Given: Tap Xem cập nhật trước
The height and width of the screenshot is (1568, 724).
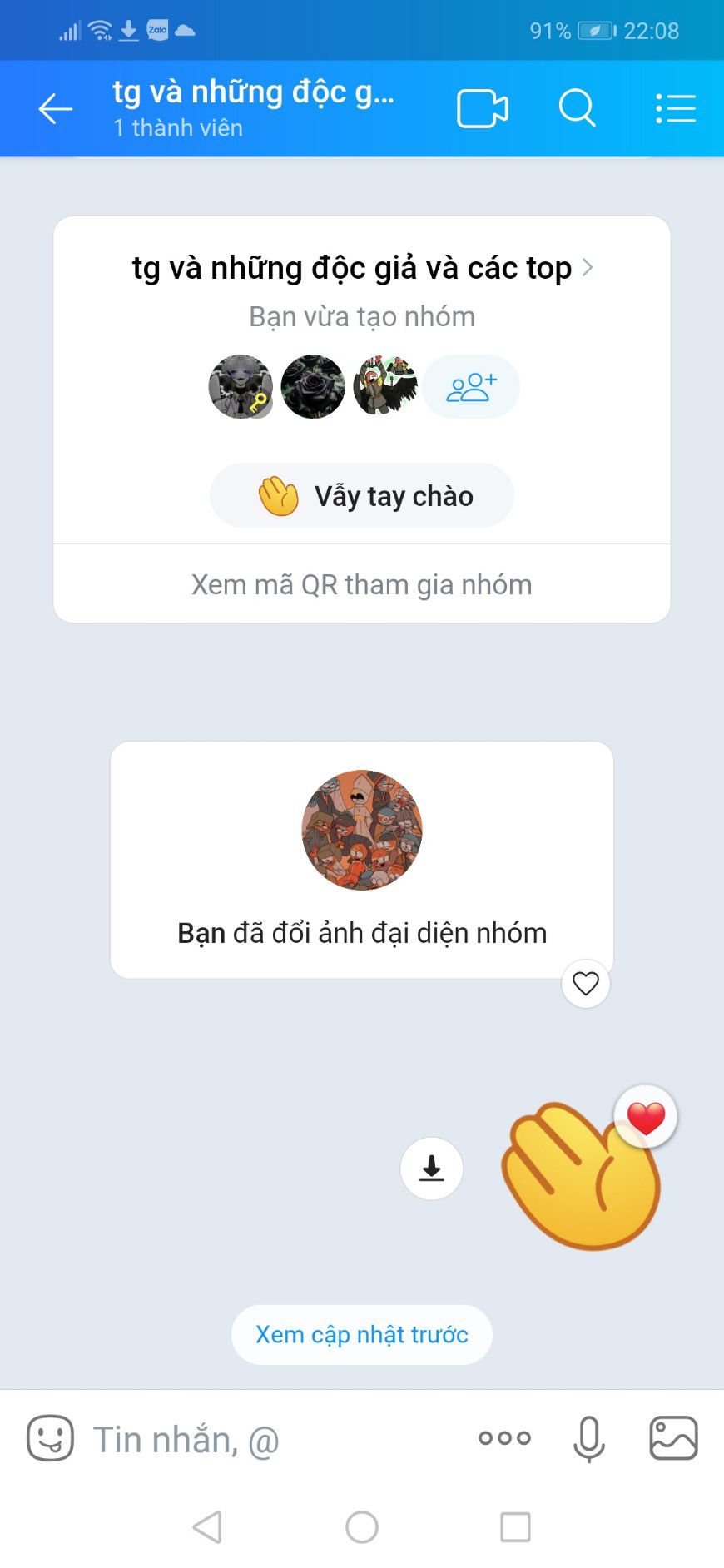Looking at the screenshot, I should tap(362, 1334).
